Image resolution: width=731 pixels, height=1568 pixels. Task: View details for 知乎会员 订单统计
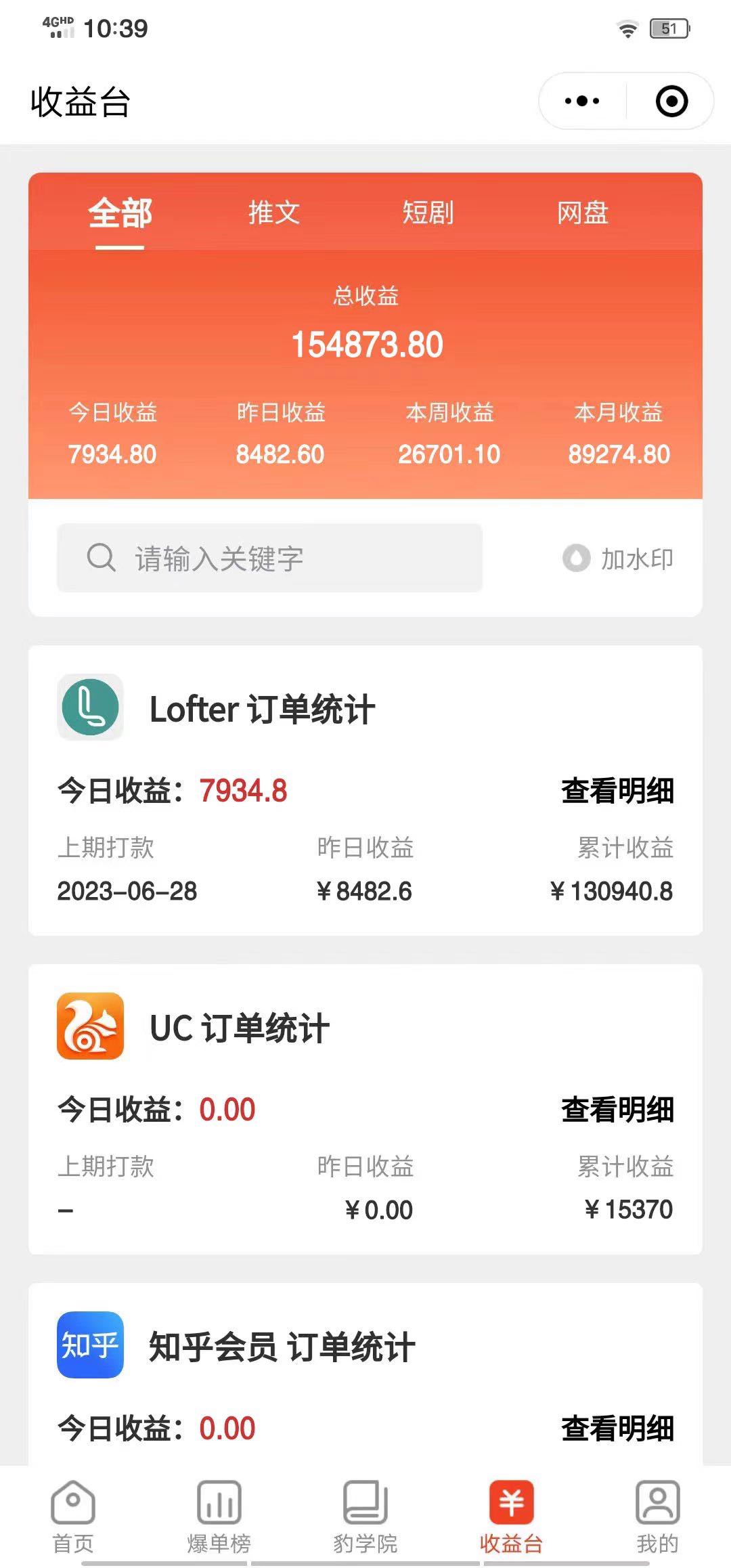[x=617, y=1429]
